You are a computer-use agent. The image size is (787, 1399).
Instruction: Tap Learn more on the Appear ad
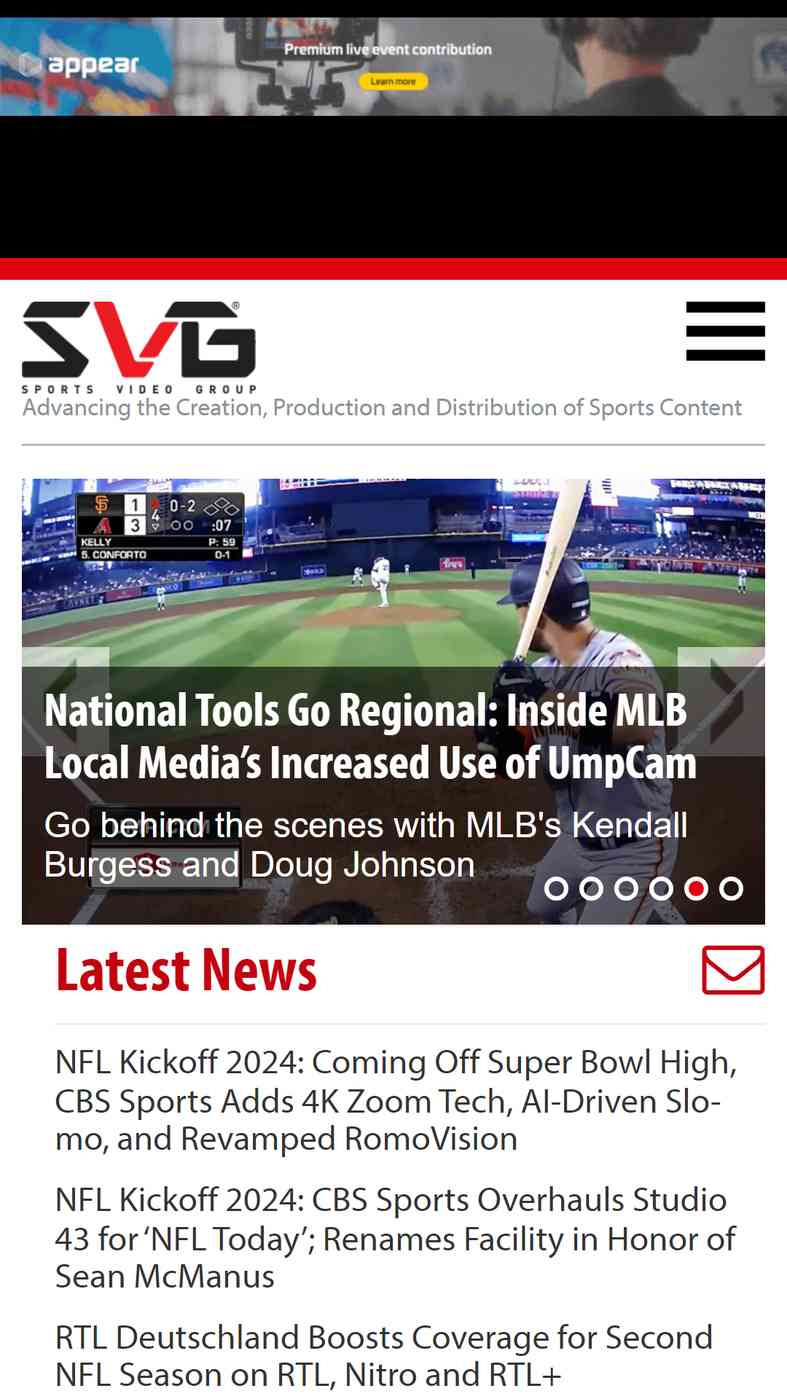click(393, 81)
